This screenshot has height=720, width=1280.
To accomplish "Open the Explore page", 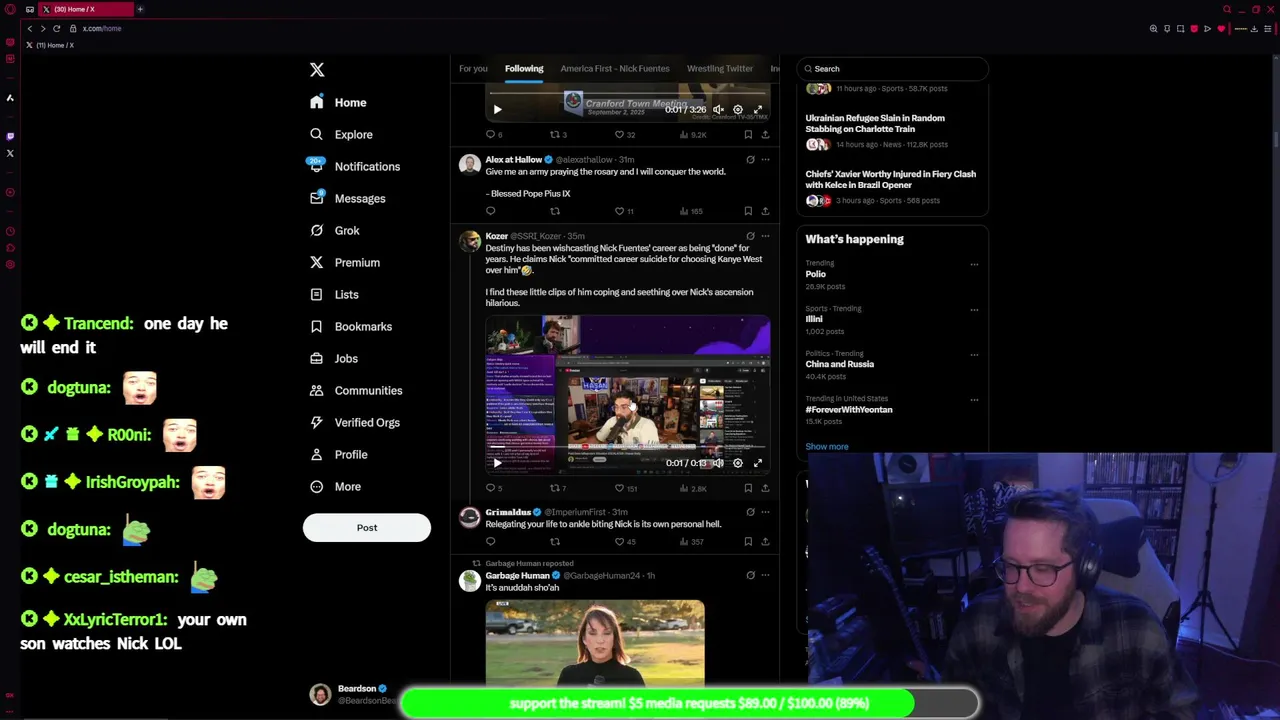I will (x=353, y=134).
